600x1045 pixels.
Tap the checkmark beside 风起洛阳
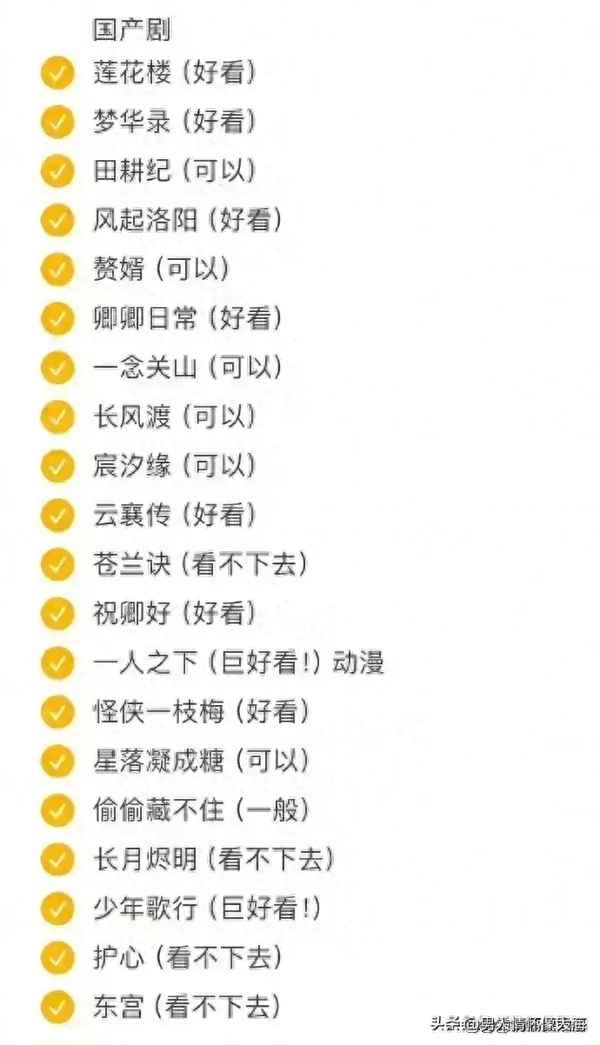point(58,220)
